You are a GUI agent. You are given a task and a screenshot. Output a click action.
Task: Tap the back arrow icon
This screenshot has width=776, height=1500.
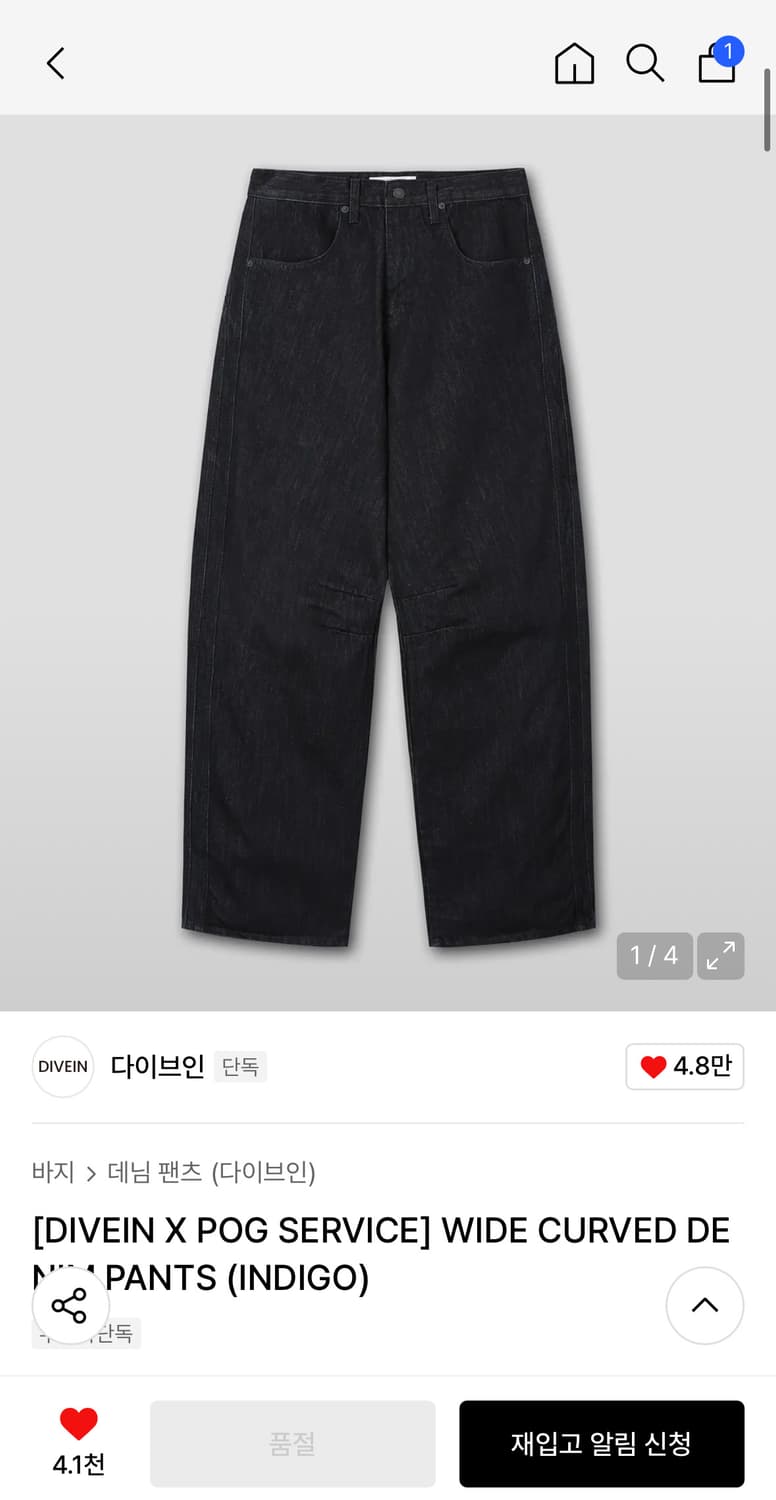point(55,62)
